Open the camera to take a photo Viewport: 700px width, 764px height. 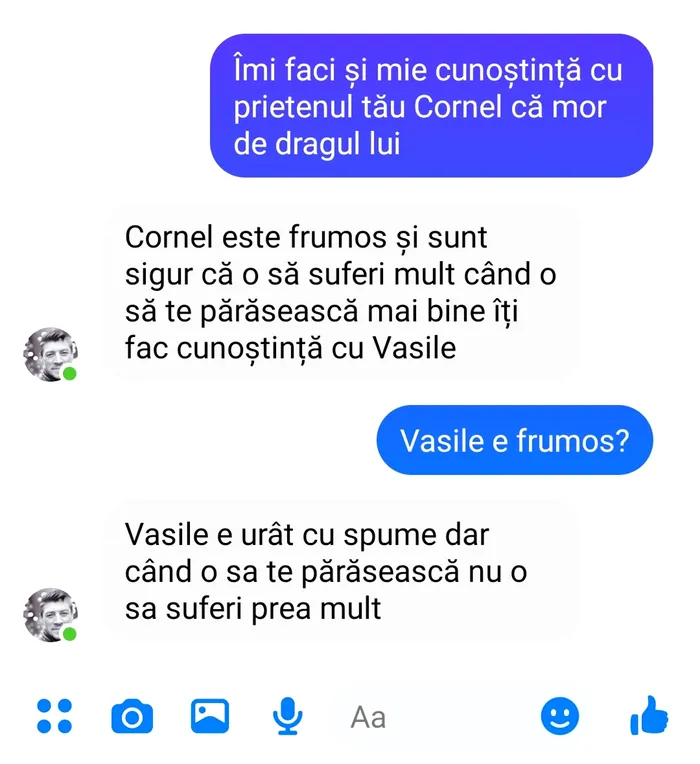(x=132, y=716)
